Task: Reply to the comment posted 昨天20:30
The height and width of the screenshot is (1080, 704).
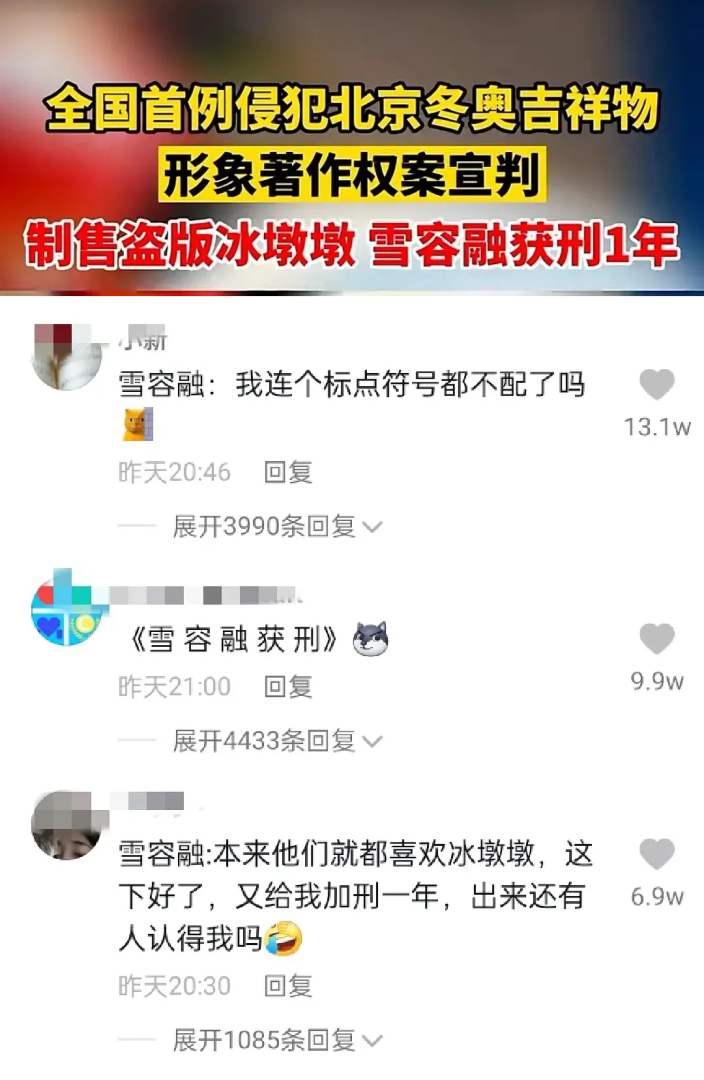Action: [x=288, y=986]
